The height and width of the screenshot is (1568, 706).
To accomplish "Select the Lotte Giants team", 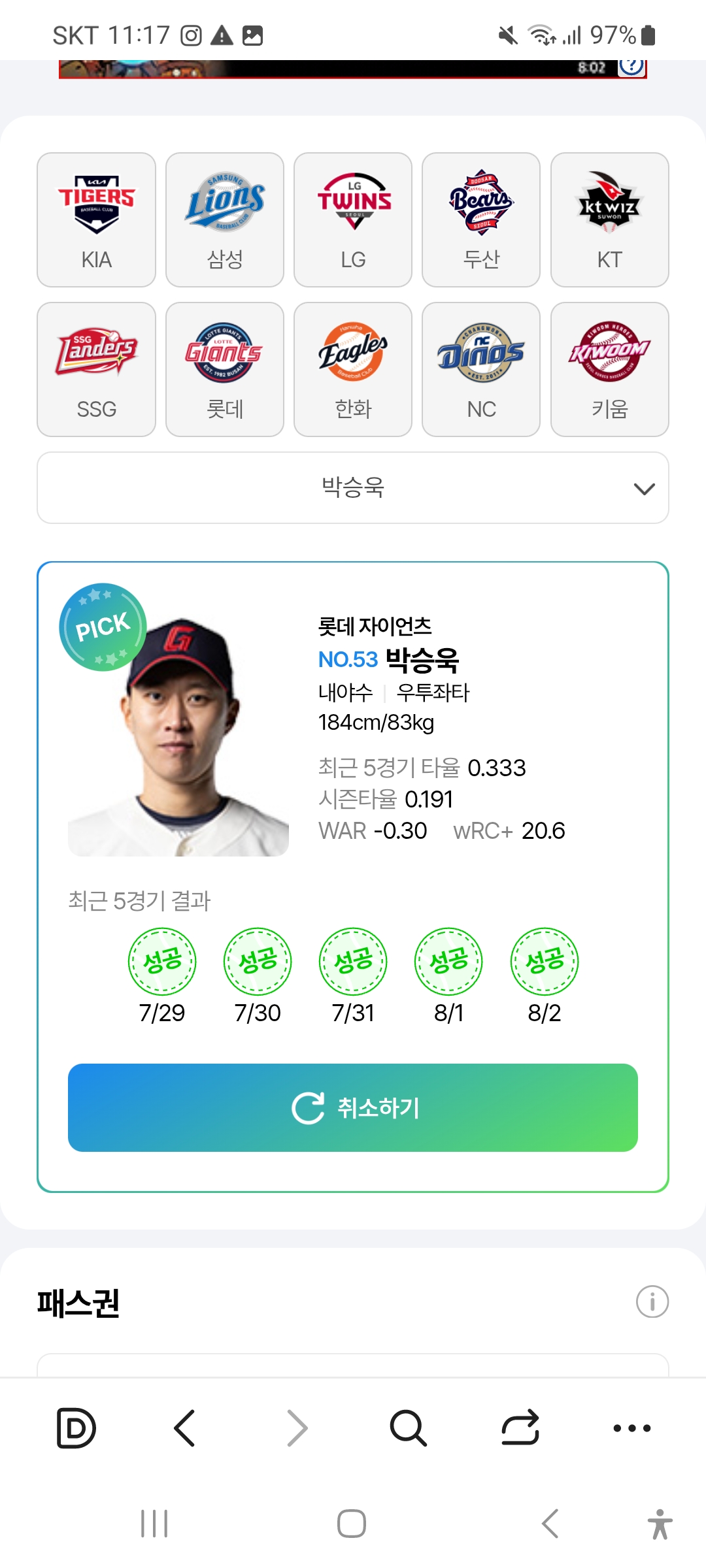I will [x=225, y=369].
